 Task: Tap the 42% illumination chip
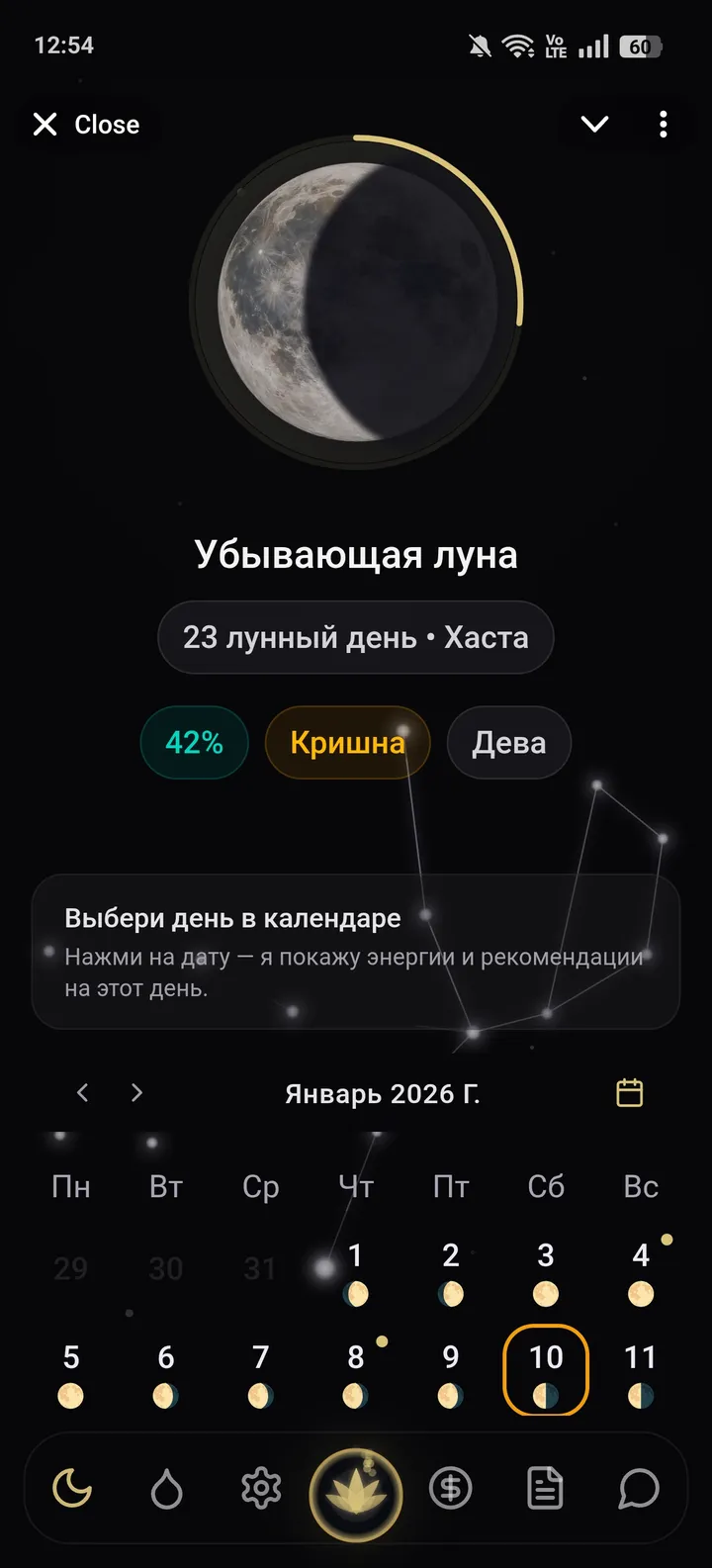pos(194,743)
